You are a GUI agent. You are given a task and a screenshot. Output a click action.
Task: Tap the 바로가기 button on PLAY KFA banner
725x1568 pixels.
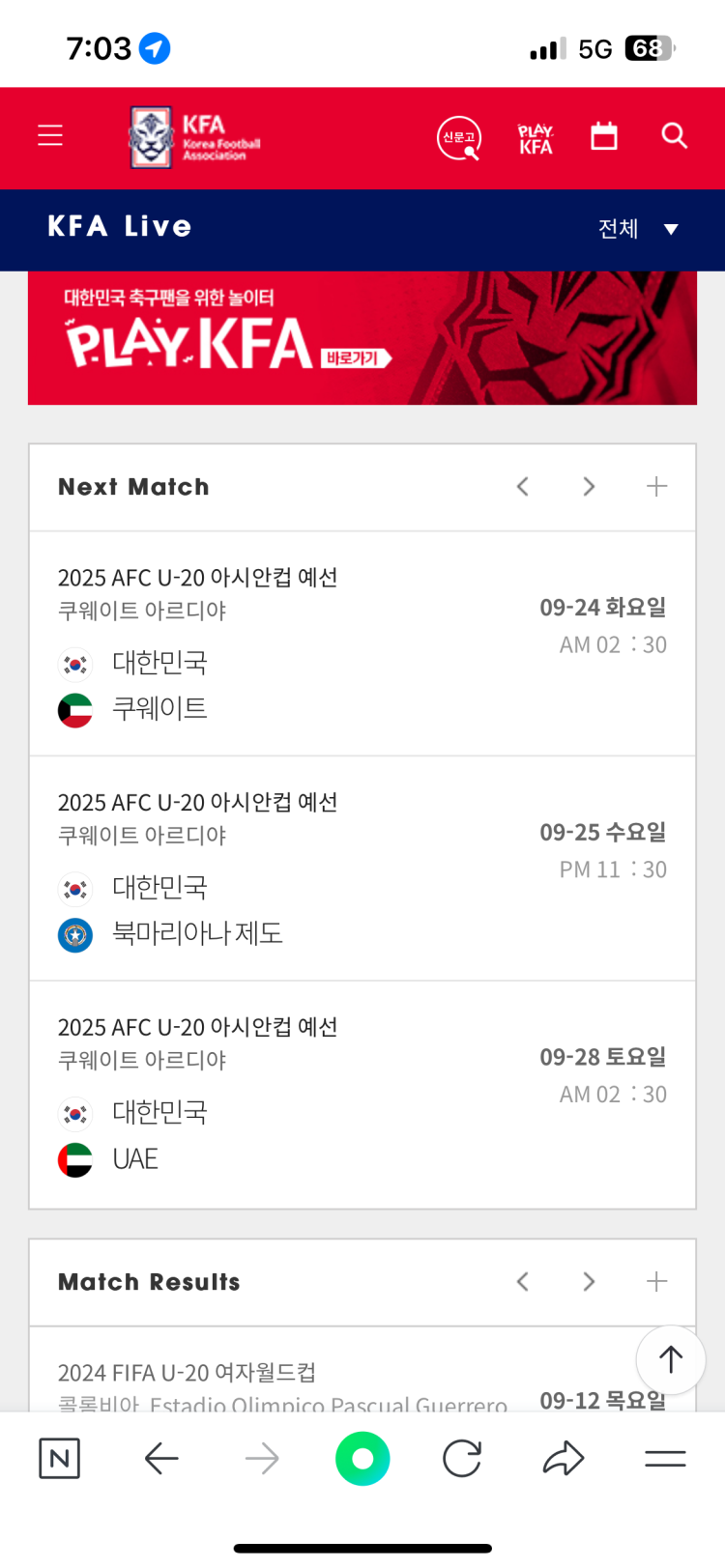pos(352,357)
